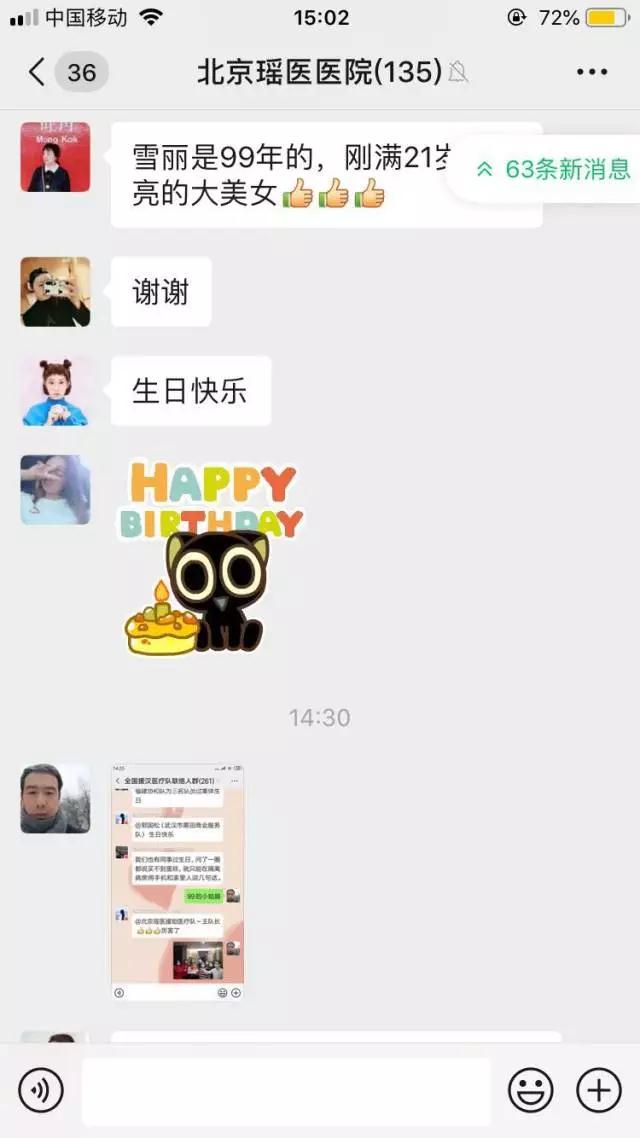This screenshot has width=640, height=1138.
Task: Open profile of the user who said 生日快乐
Action: click(55, 391)
